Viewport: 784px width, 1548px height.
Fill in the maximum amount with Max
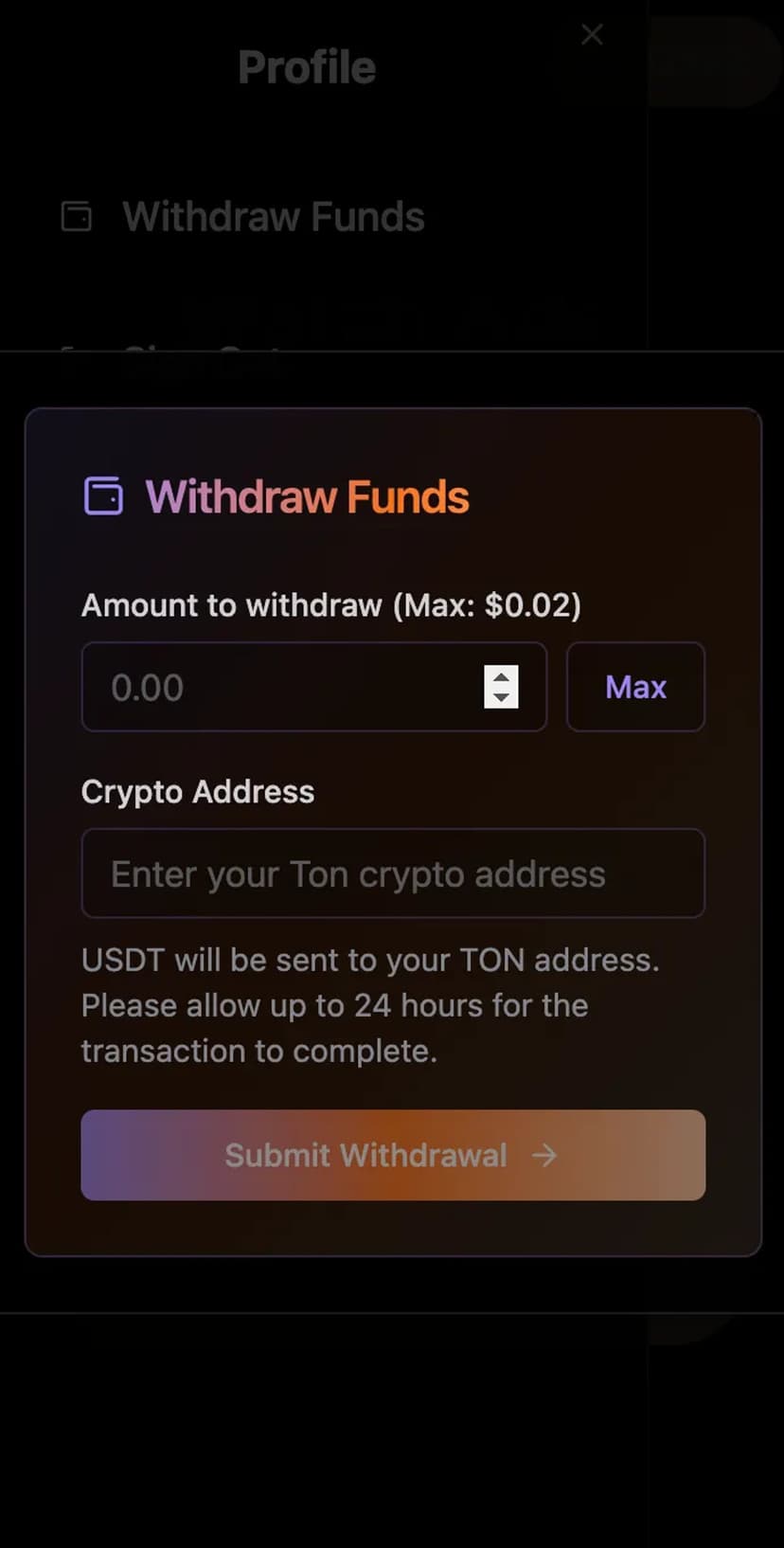coord(635,687)
